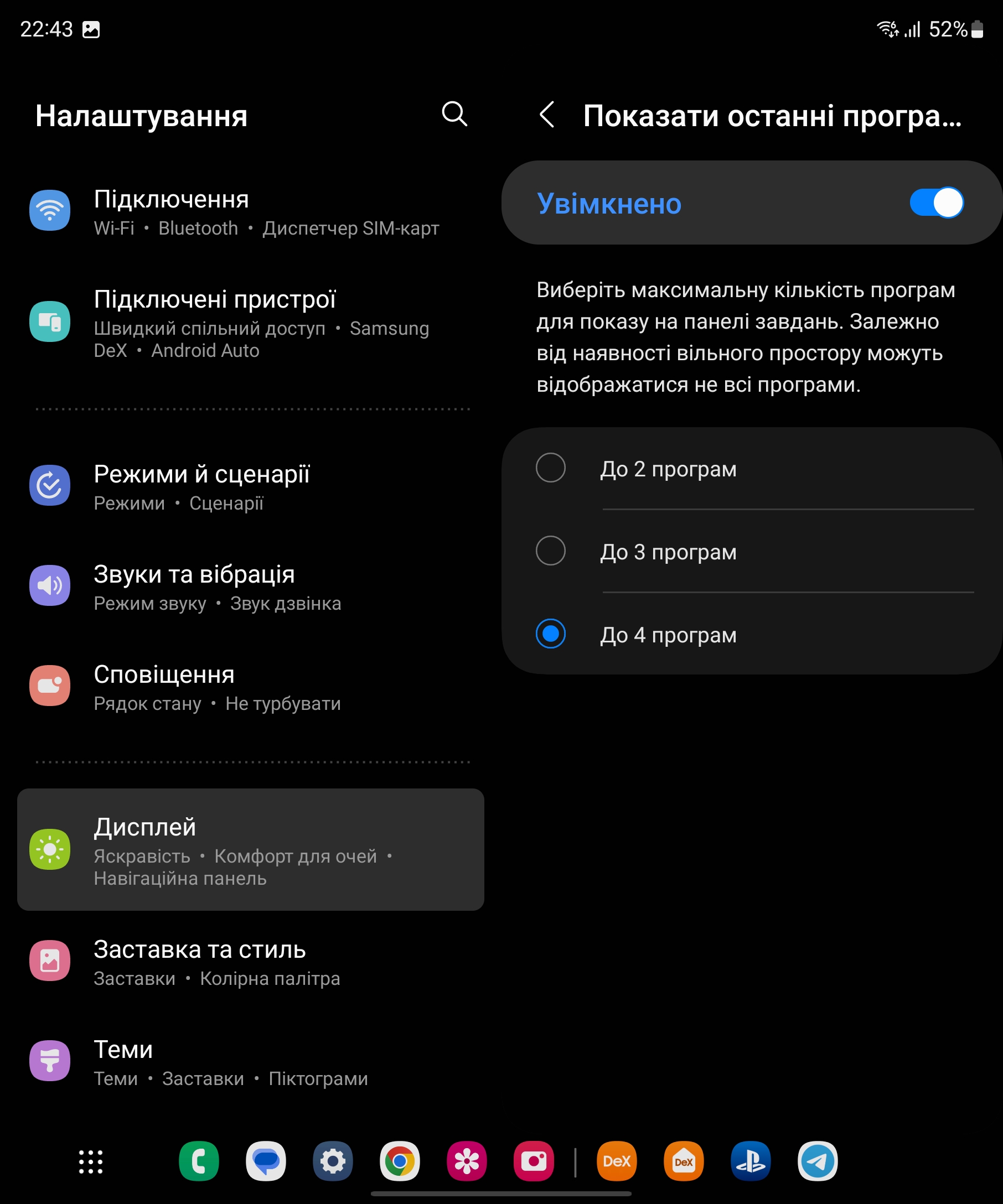Launch Telegram from the taskbar
Image resolution: width=1003 pixels, height=1204 pixels.
[817, 1161]
